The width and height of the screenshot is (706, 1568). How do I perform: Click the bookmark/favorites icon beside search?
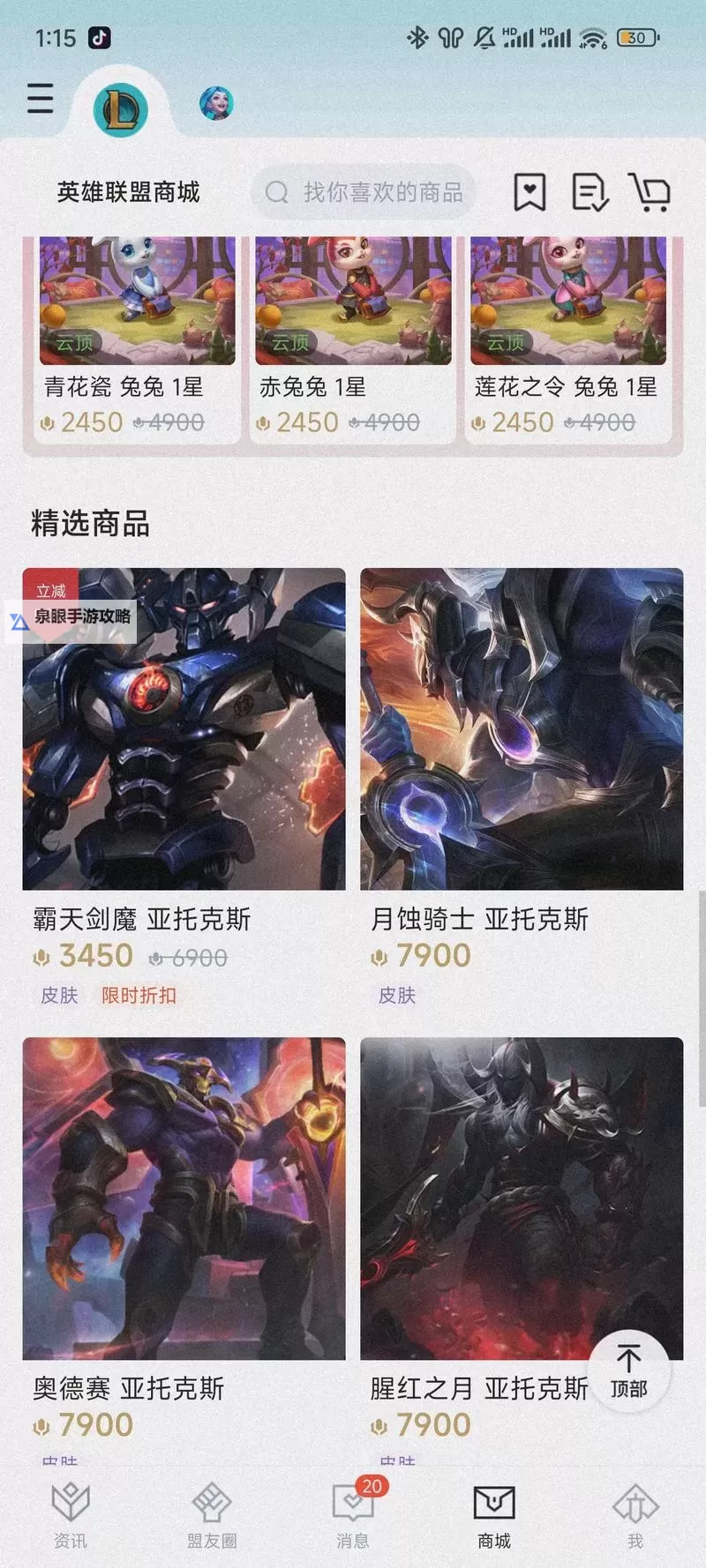pos(529,192)
